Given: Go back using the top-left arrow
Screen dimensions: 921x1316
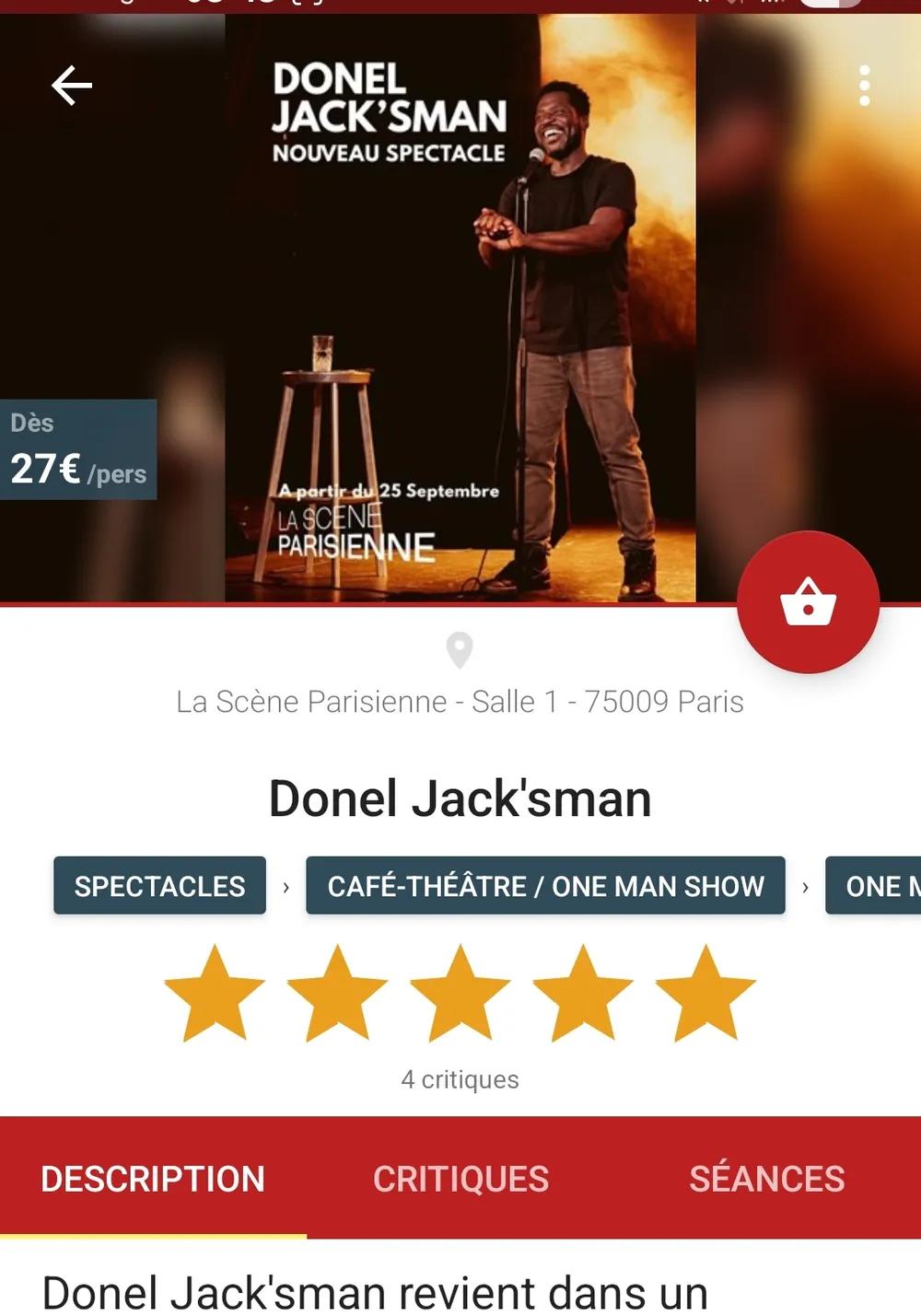Looking at the screenshot, I should coord(72,87).
